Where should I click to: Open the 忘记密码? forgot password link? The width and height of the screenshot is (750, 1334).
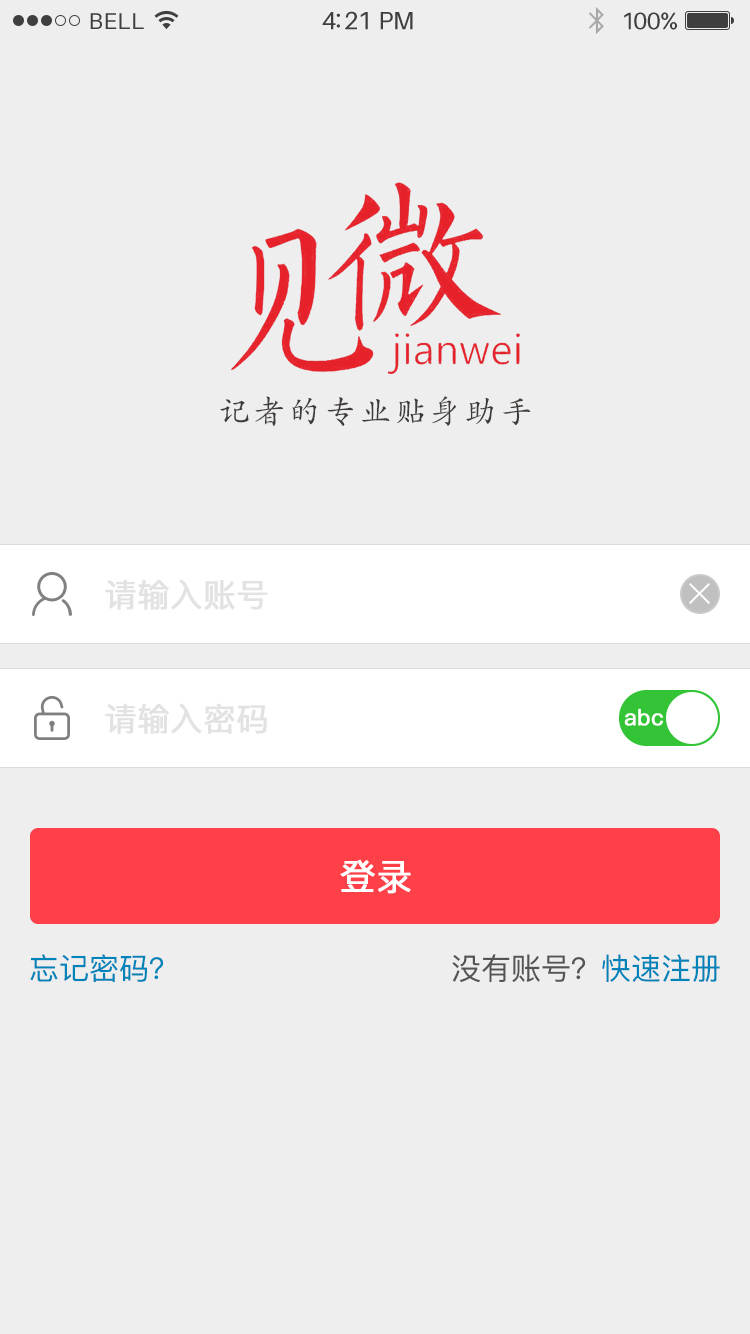pyautogui.click(x=97, y=968)
